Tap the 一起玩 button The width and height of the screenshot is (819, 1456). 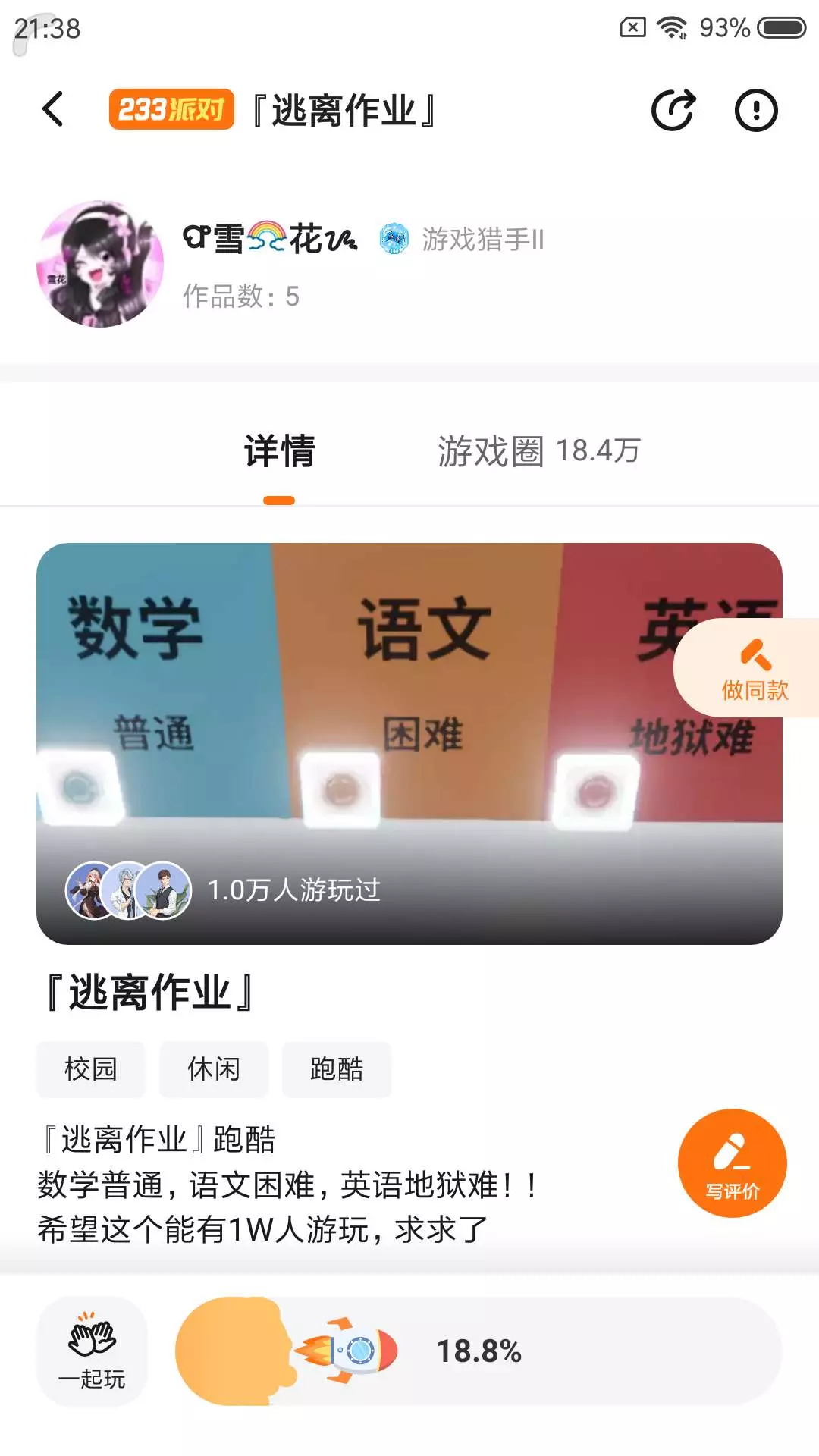pyautogui.click(x=92, y=1351)
